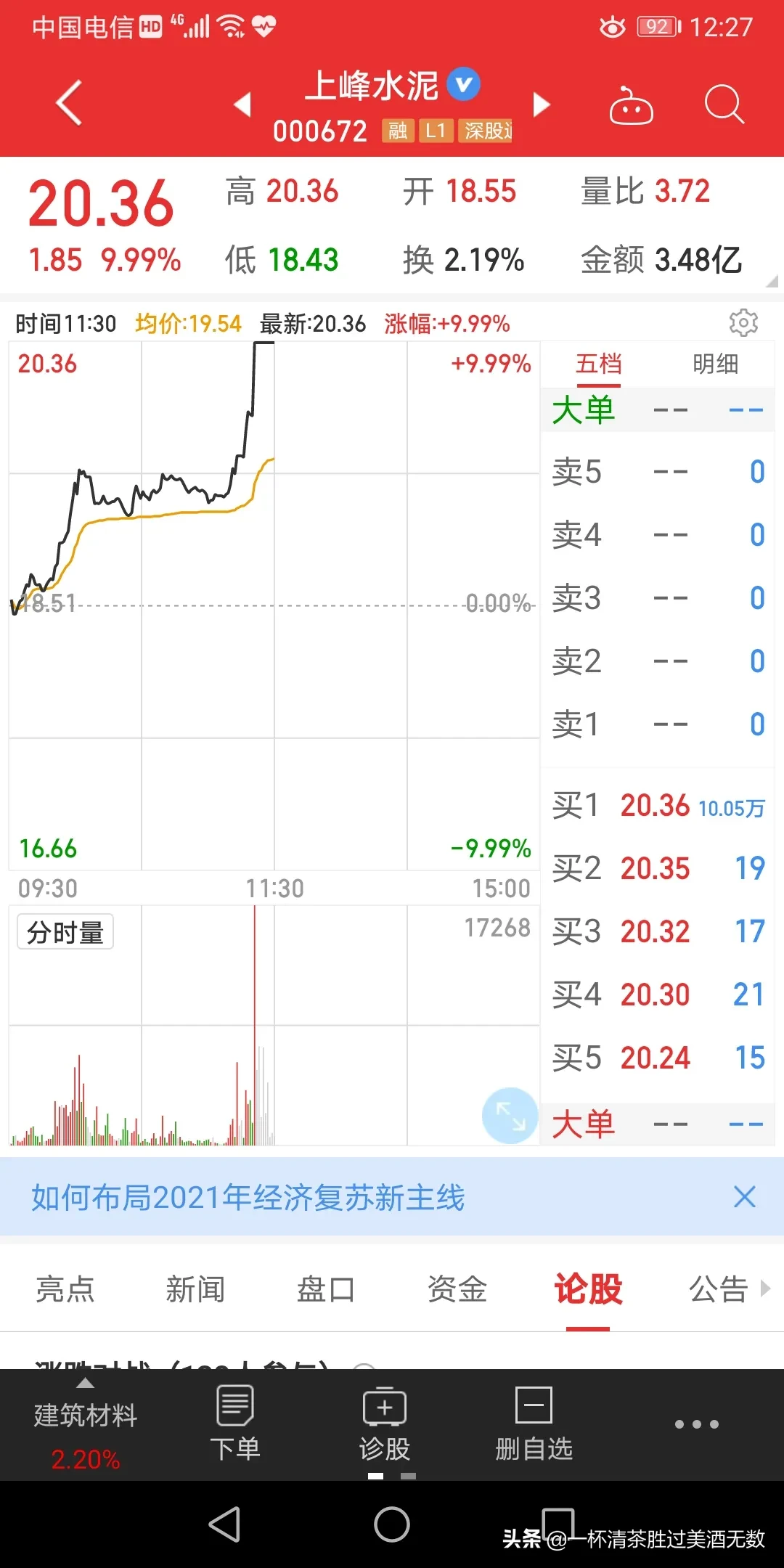Switch to the 亮点 tab

click(65, 1289)
